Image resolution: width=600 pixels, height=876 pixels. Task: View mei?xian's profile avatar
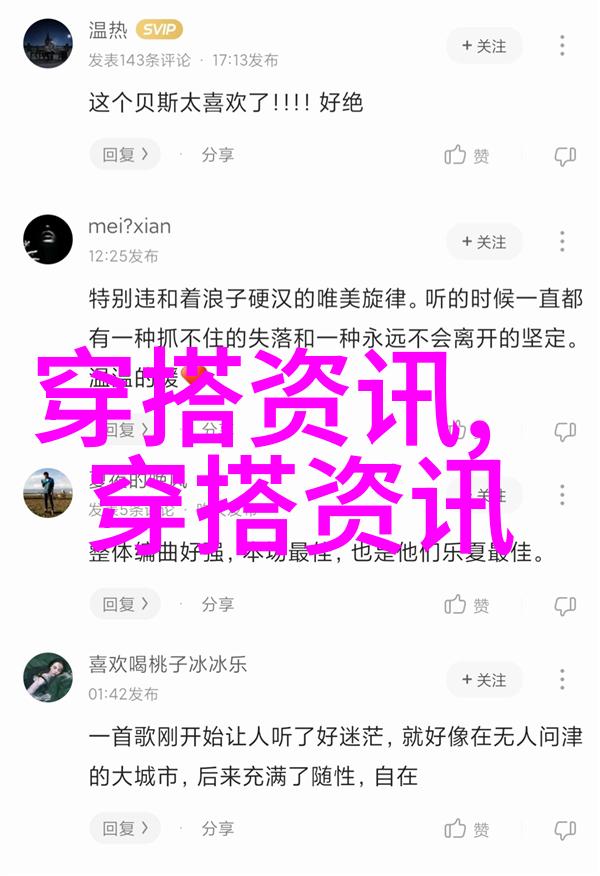[x=48, y=240]
